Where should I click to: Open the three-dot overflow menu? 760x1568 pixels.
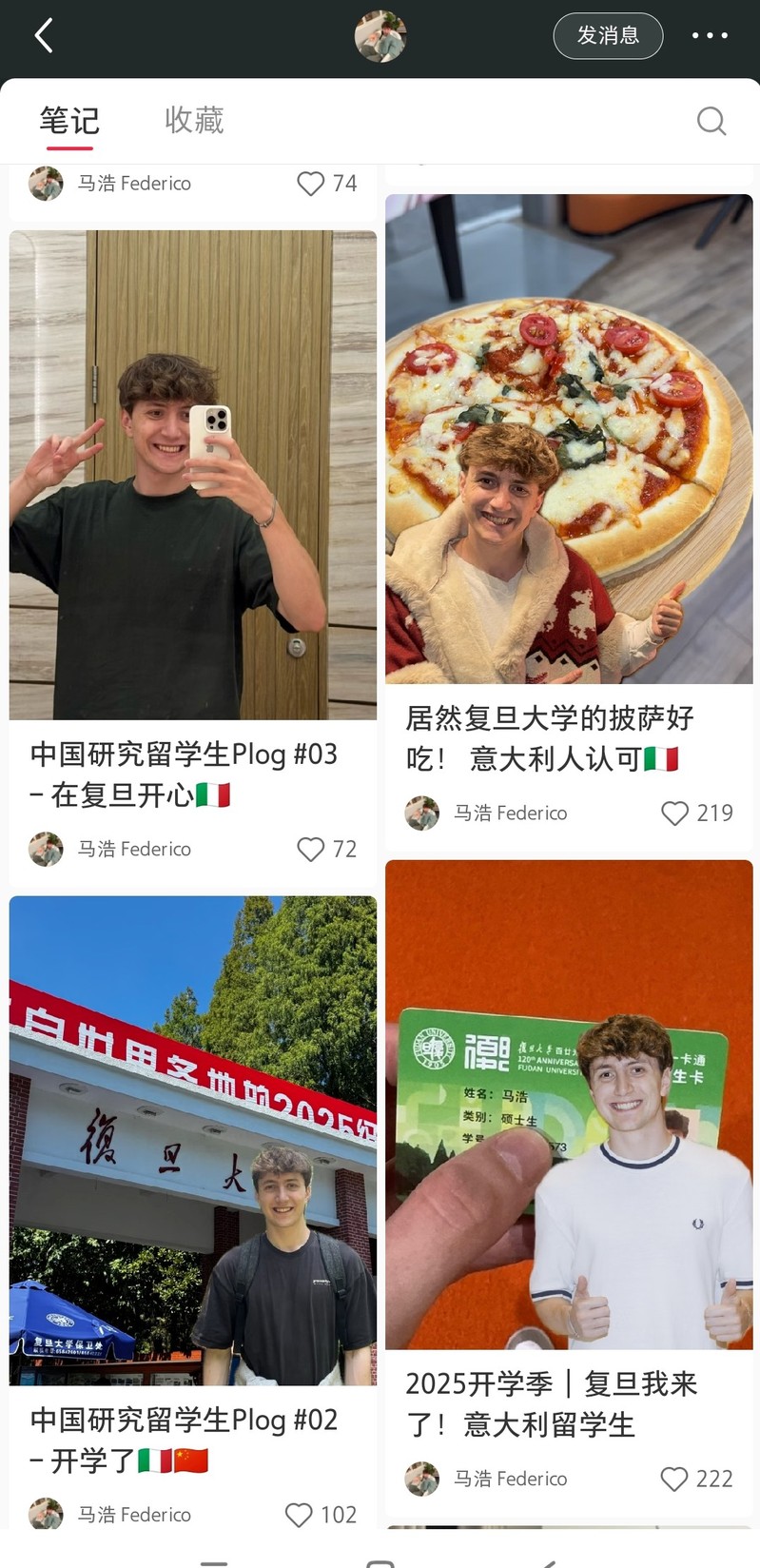[x=710, y=36]
